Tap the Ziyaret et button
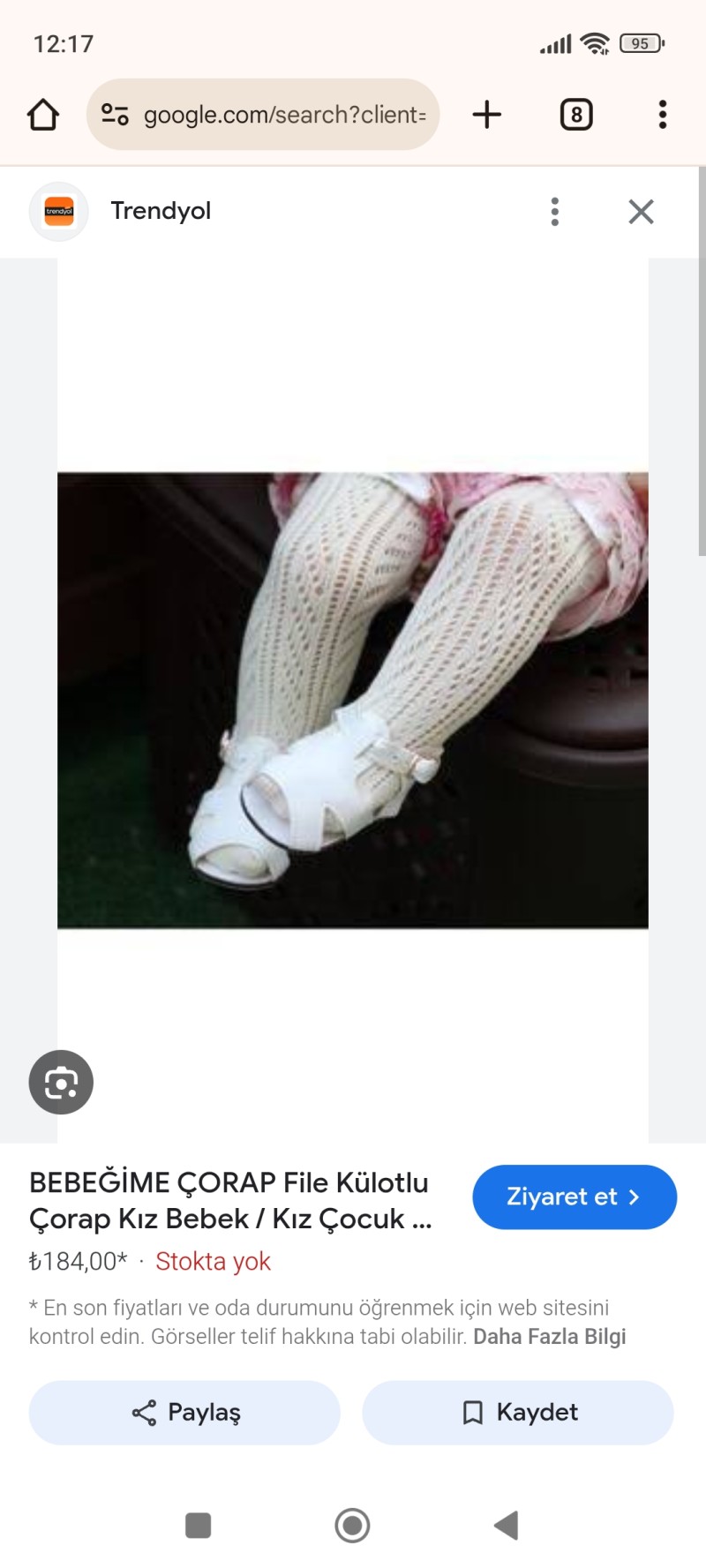Screen dimensions: 706x1568 pos(575,1197)
